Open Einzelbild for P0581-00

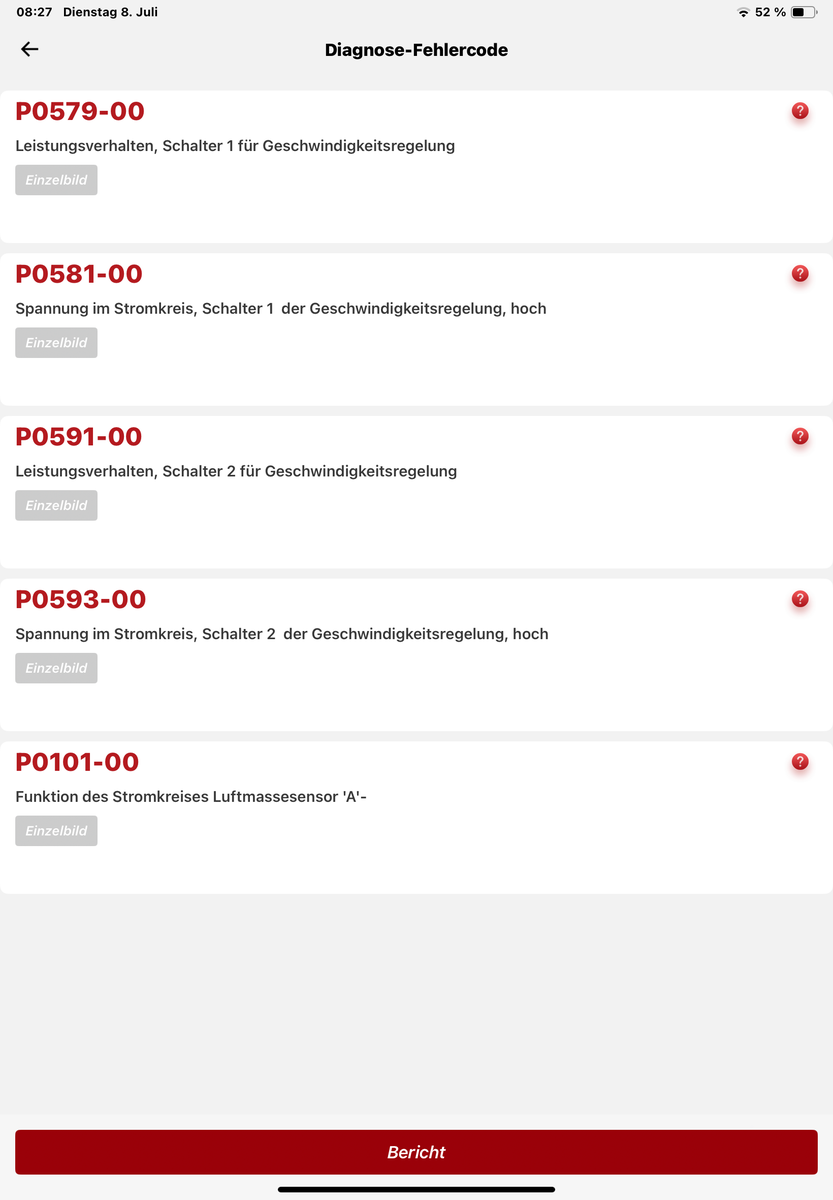(56, 343)
